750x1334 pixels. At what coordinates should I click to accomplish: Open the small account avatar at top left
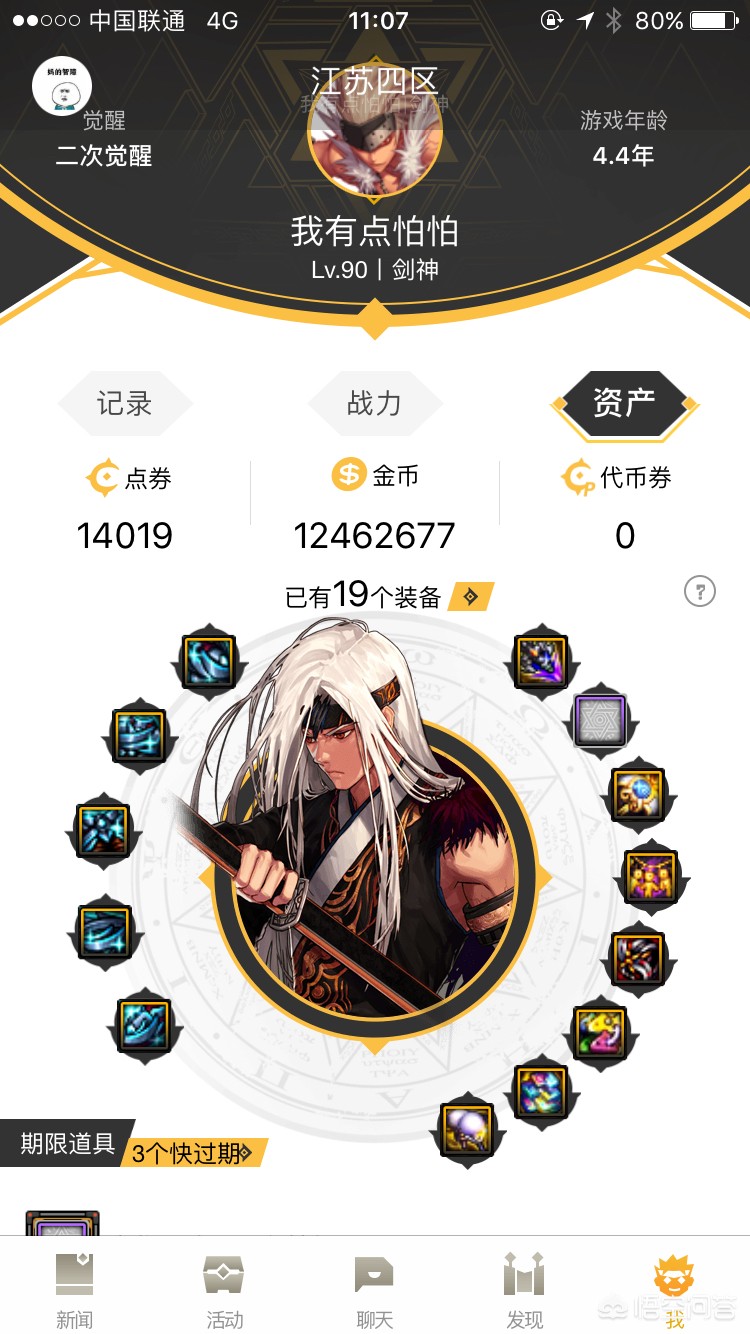[62, 86]
